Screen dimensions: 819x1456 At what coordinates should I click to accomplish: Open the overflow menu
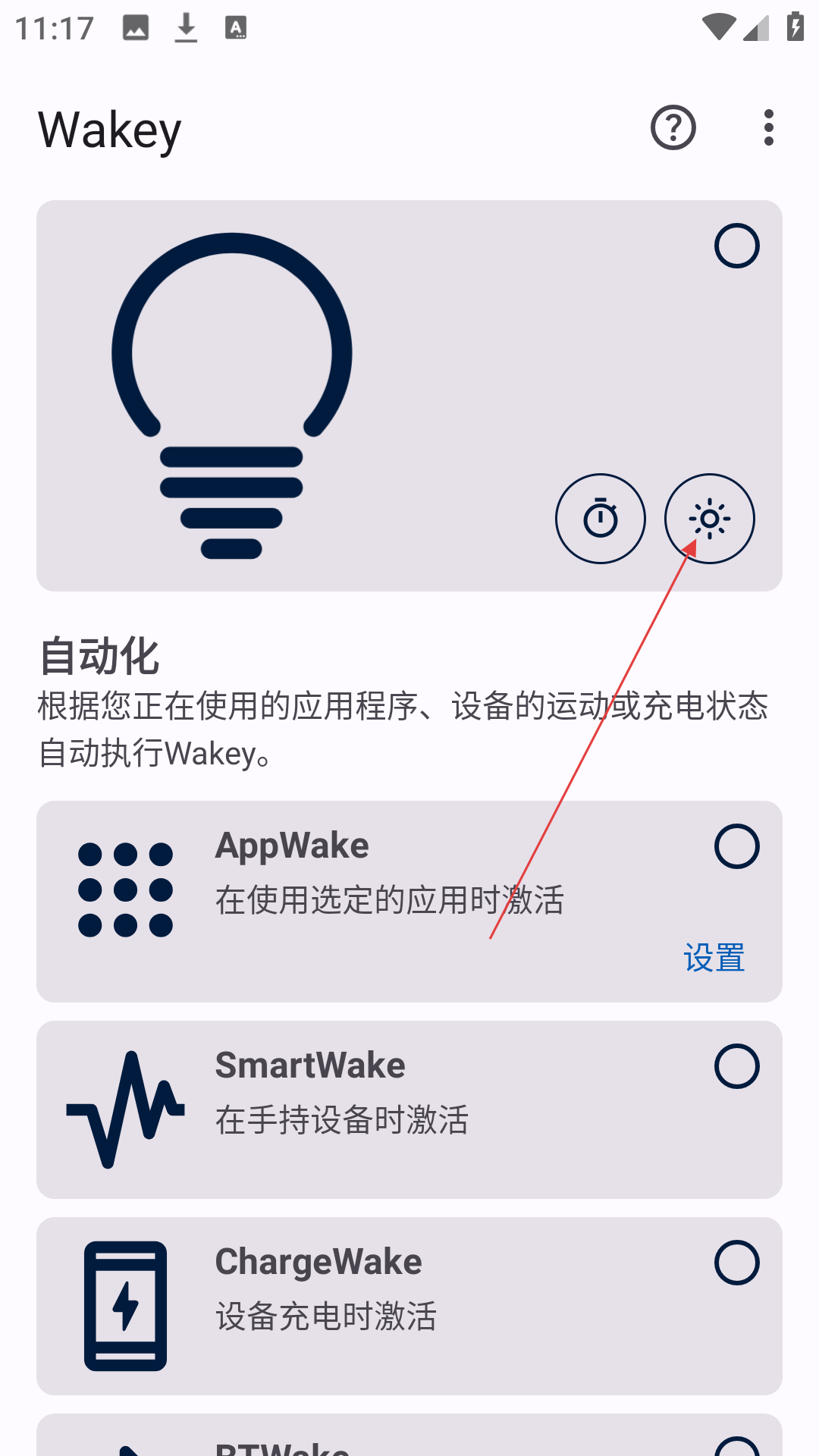[x=769, y=127]
